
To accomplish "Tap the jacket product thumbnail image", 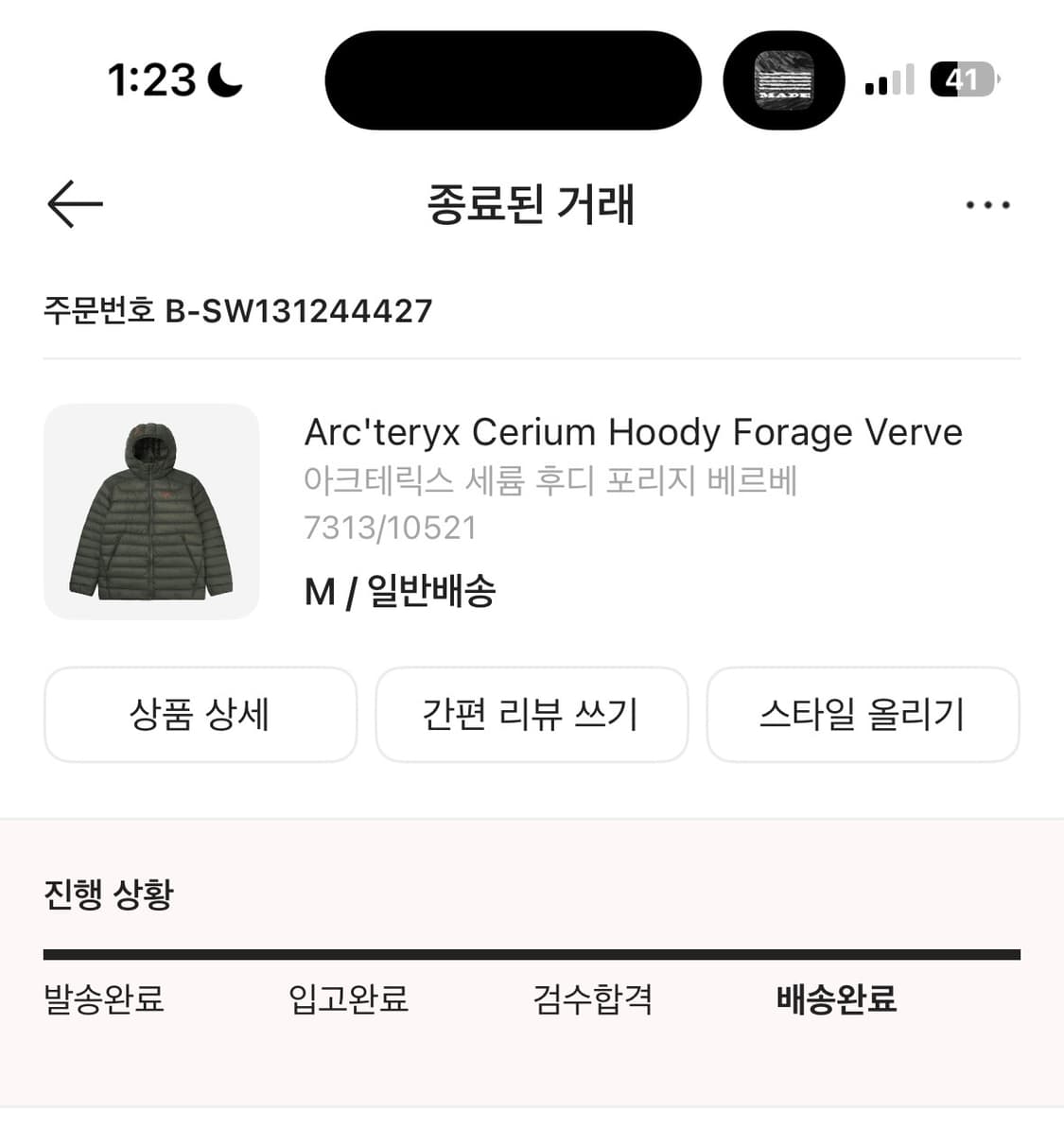I will (x=151, y=511).
